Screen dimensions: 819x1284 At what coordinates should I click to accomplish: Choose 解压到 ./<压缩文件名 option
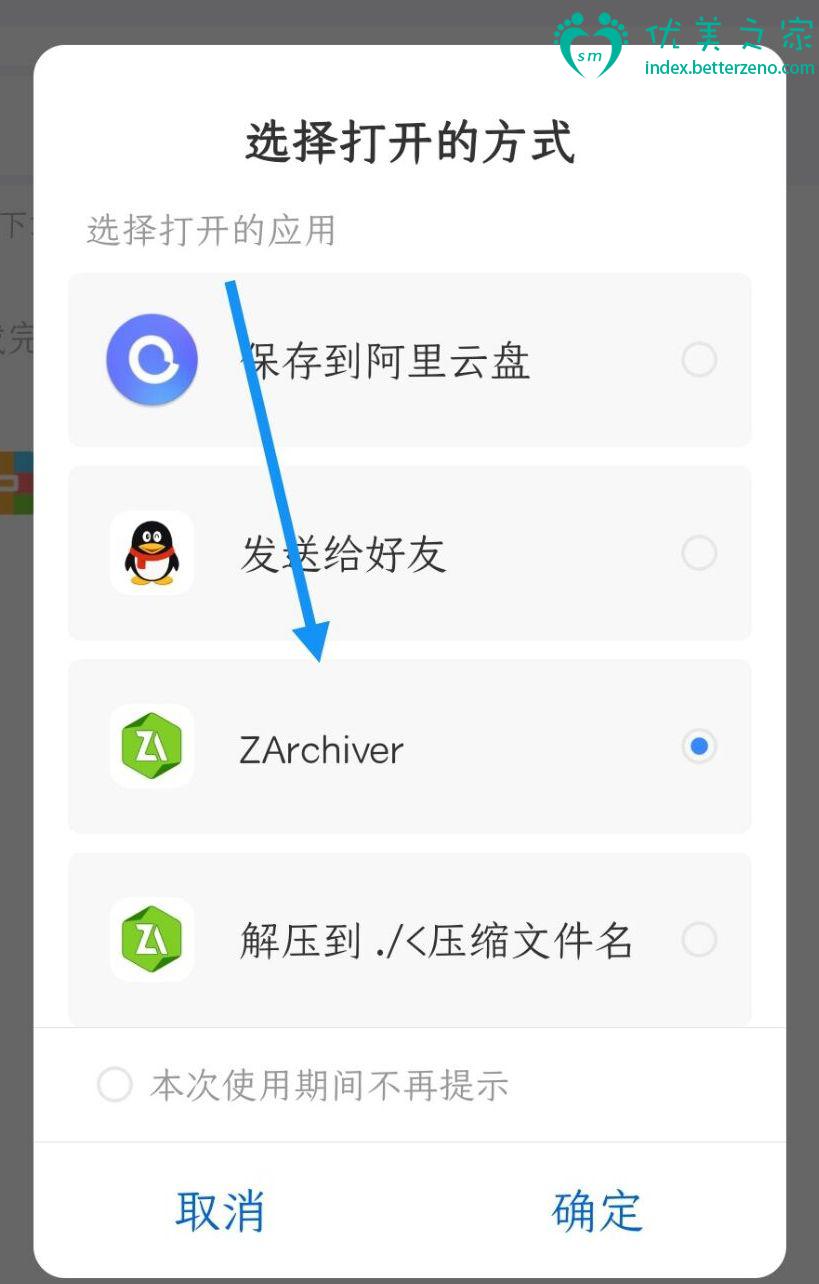409,939
